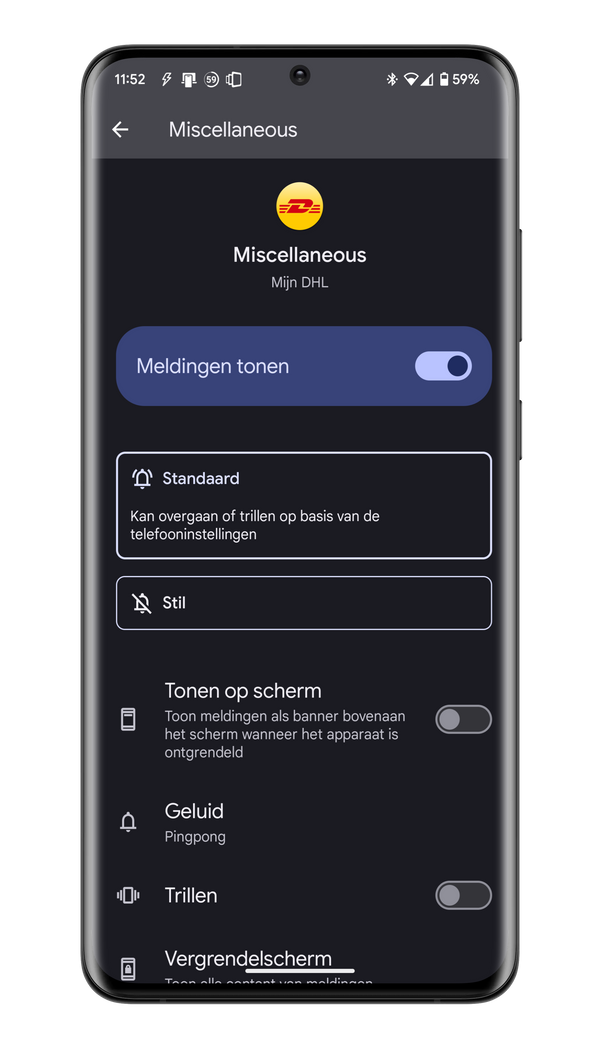The height and width of the screenshot is (1041, 600).
Task: Enable Tonen op scherm toggle
Action: pos(463,719)
